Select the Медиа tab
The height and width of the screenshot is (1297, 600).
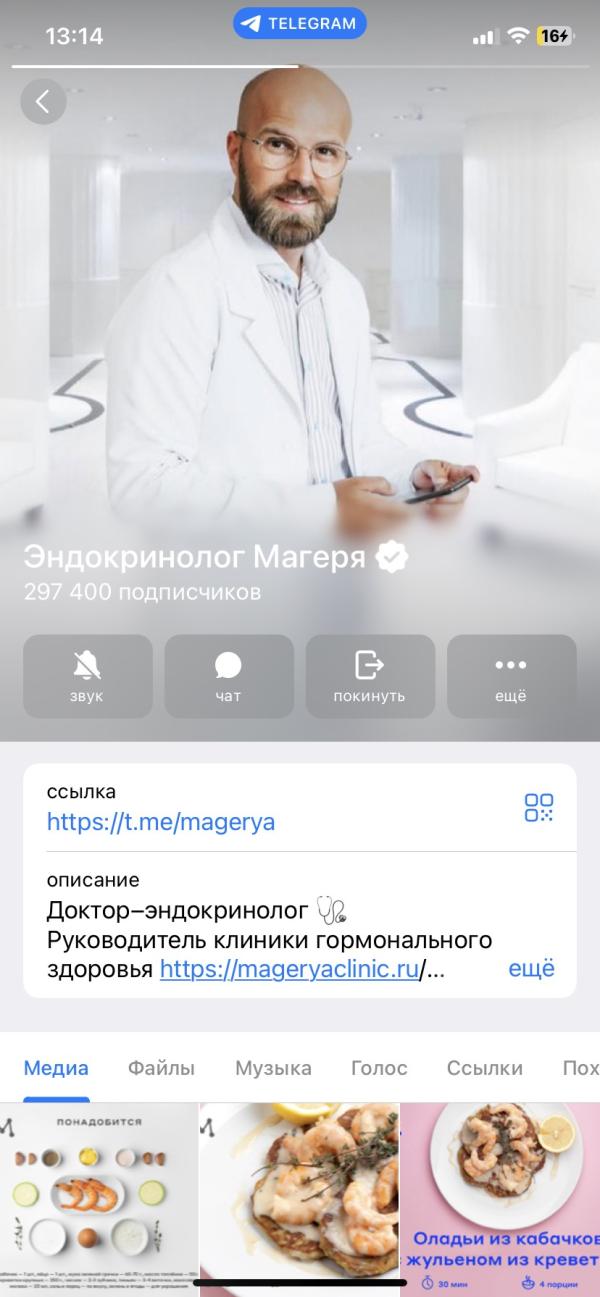(x=56, y=1068)
